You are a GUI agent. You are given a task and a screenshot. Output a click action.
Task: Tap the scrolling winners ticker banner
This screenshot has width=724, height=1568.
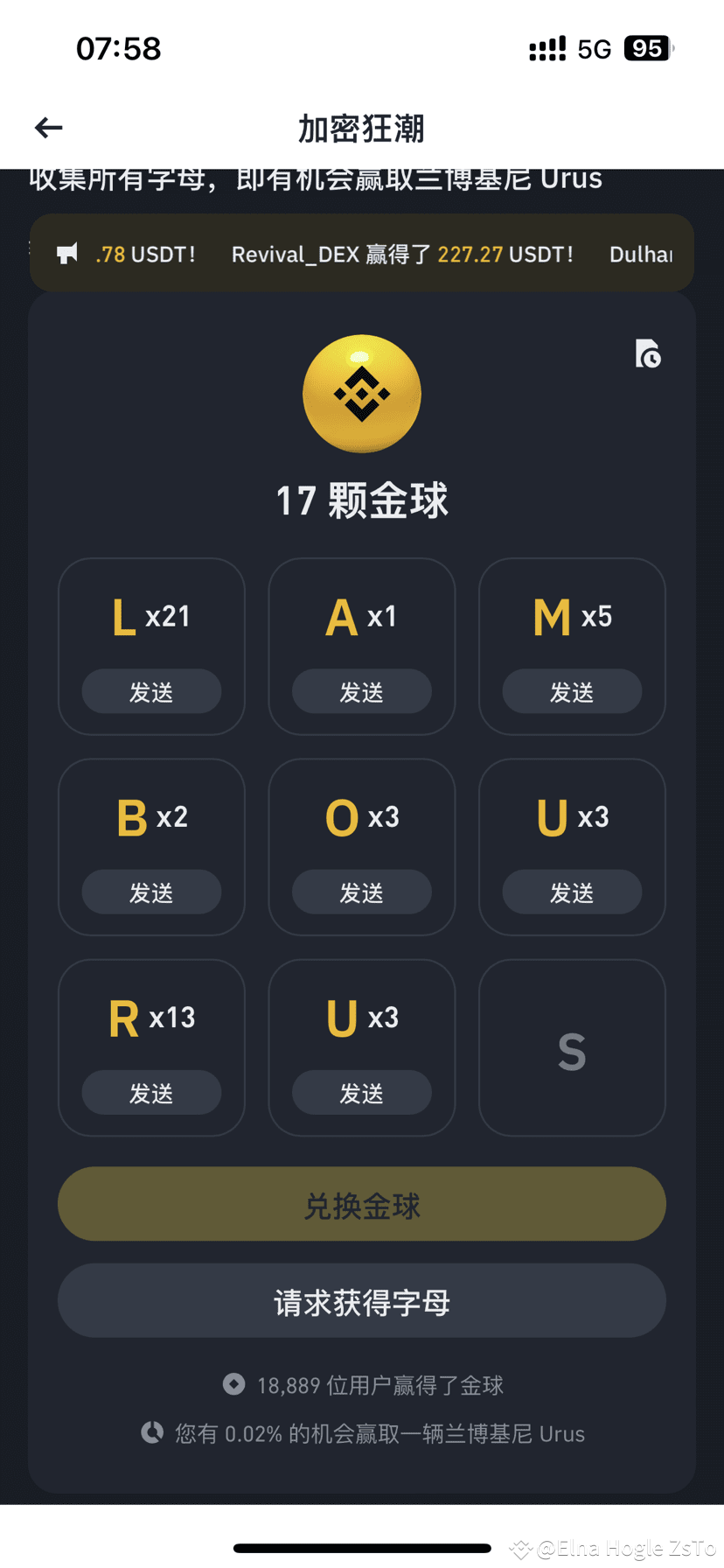tap(361, 253)
